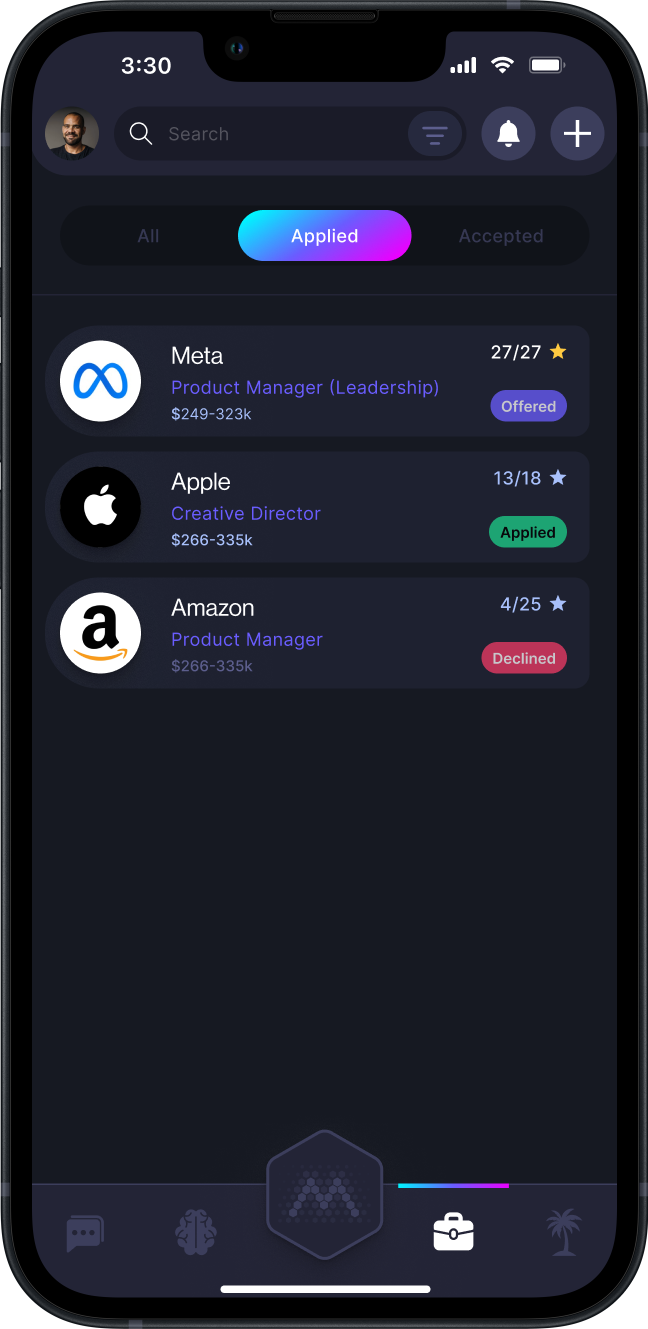
Task: Go to the brain tab
Action: [x=196, y=1233]
